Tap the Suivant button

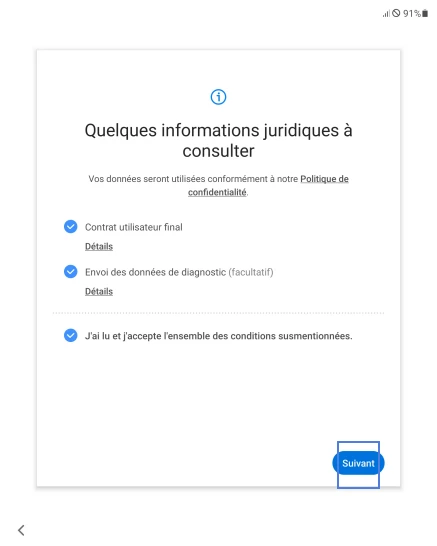[x=358, y=463]
